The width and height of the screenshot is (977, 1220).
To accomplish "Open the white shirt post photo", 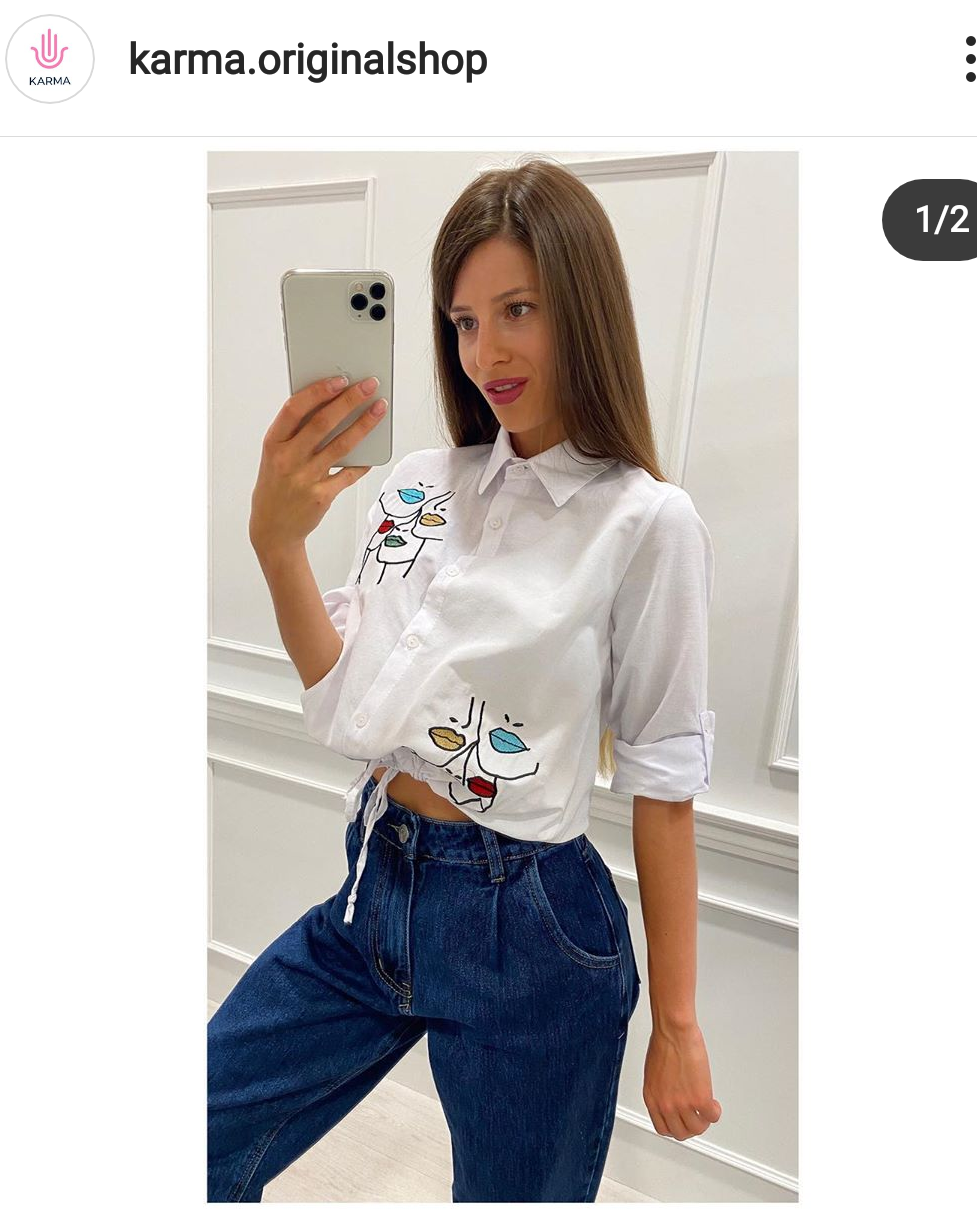I will [x=502, y=676].
